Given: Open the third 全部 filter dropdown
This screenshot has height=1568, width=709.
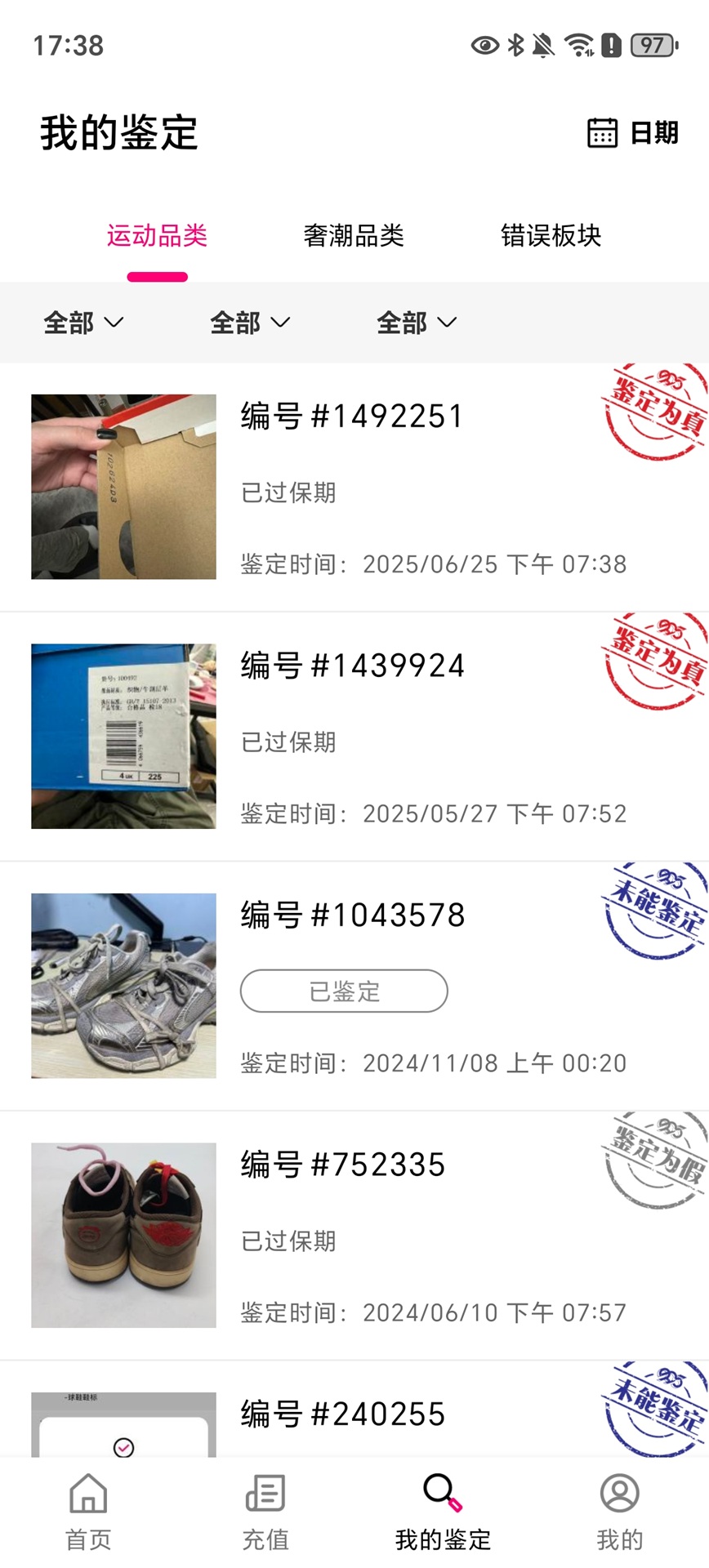Looking at the screenshot, I should (x=417, y=323).
